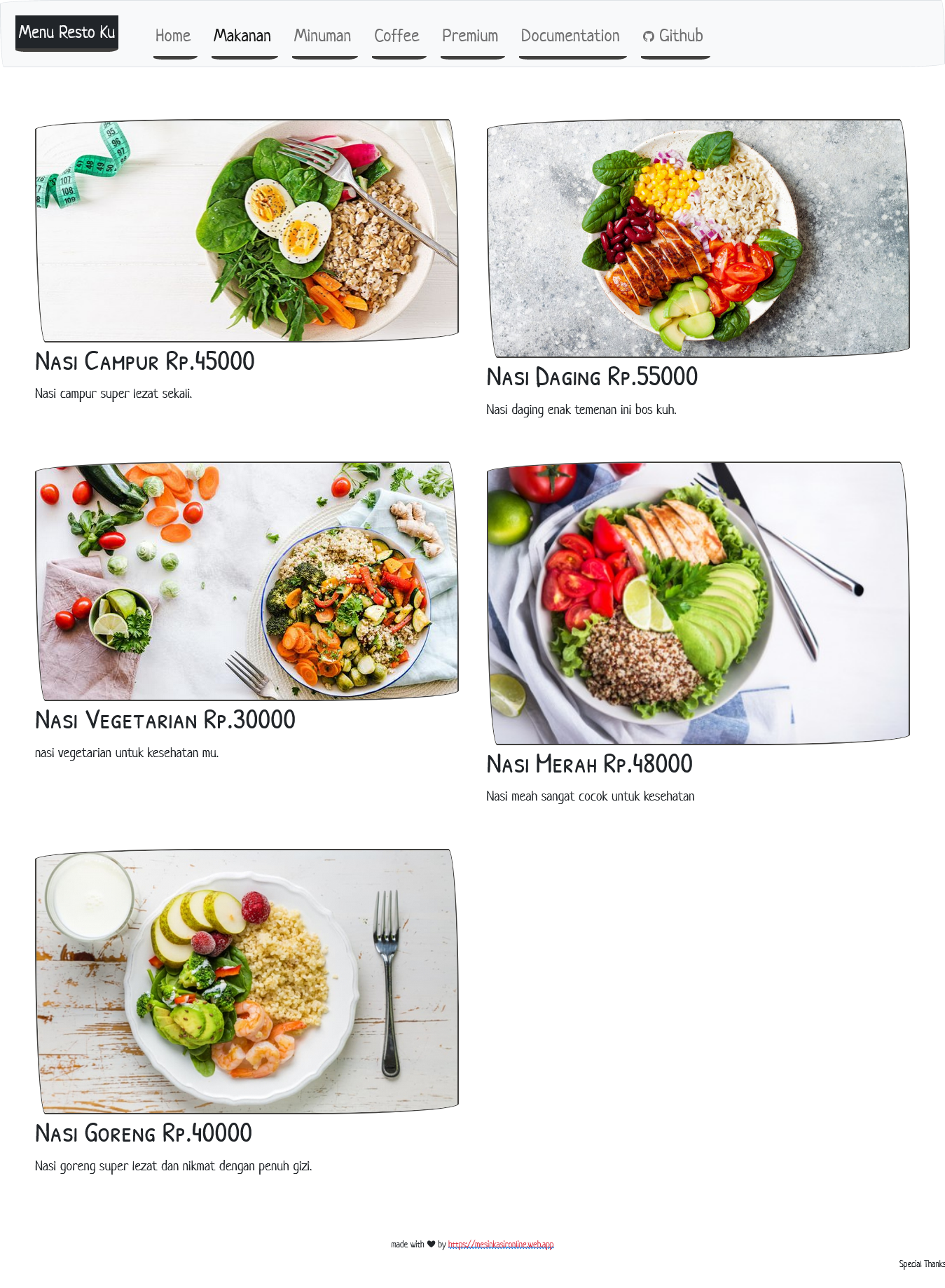945x1288 pixels.
Task: Tap the Nasi Goreng food card
Action: pyautogui.click(x=247, y=1012)
